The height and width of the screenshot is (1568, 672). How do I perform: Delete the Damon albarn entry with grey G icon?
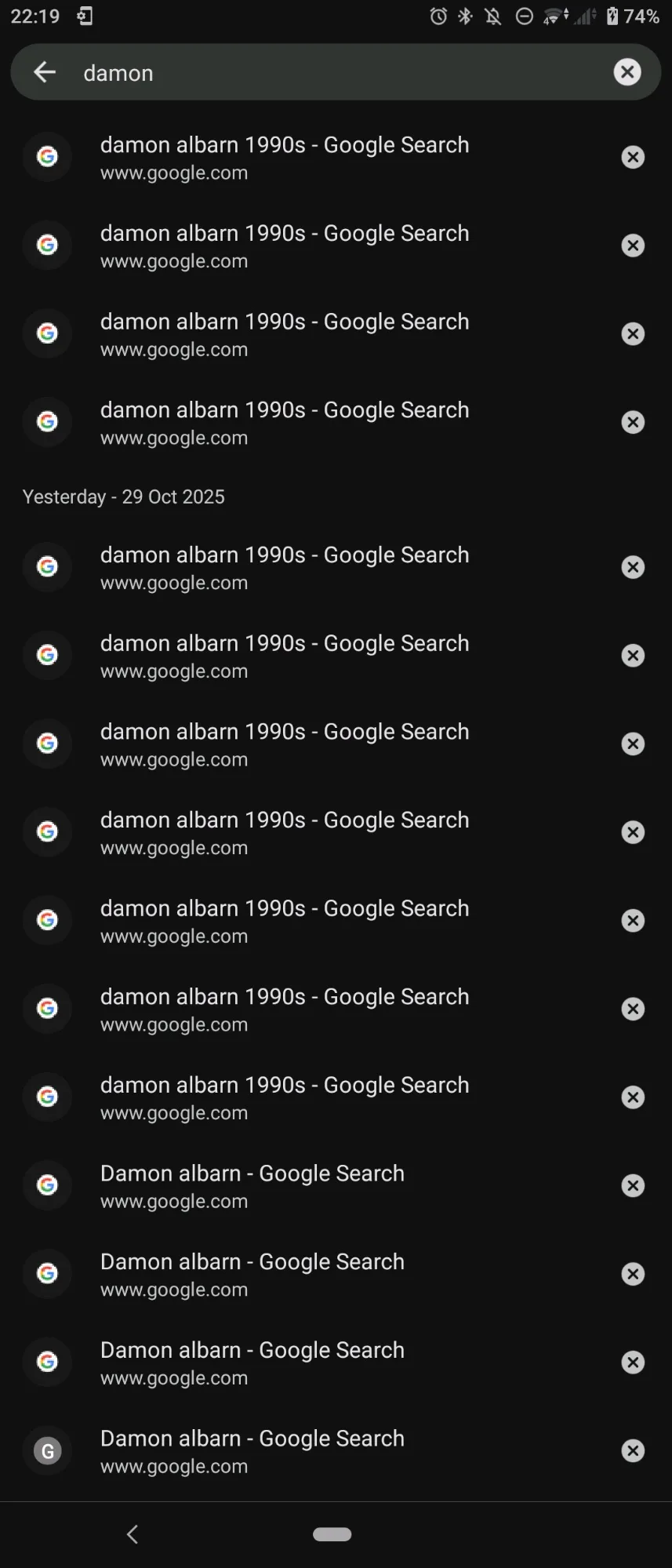tap(633, 1450)
